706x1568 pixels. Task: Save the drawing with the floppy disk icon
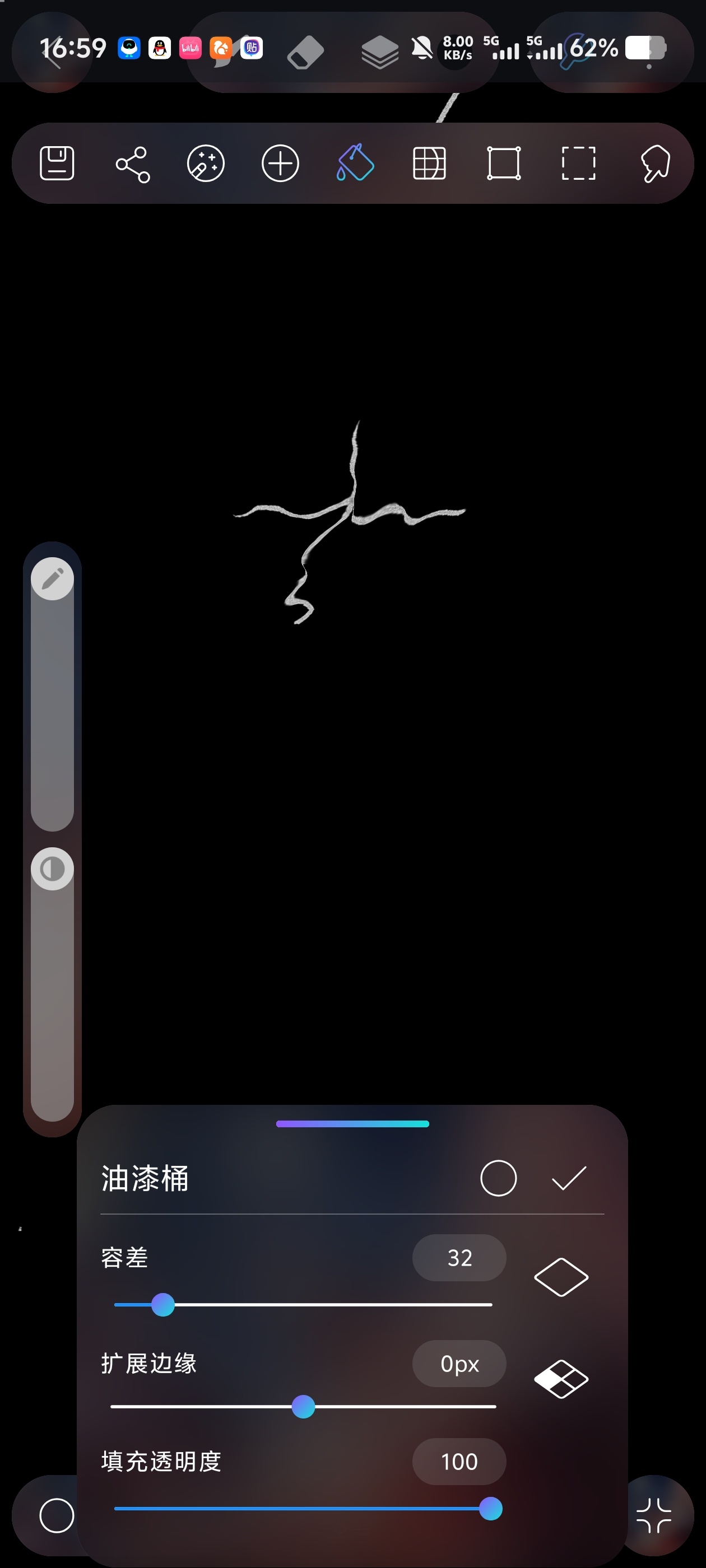tap(57, 163)
